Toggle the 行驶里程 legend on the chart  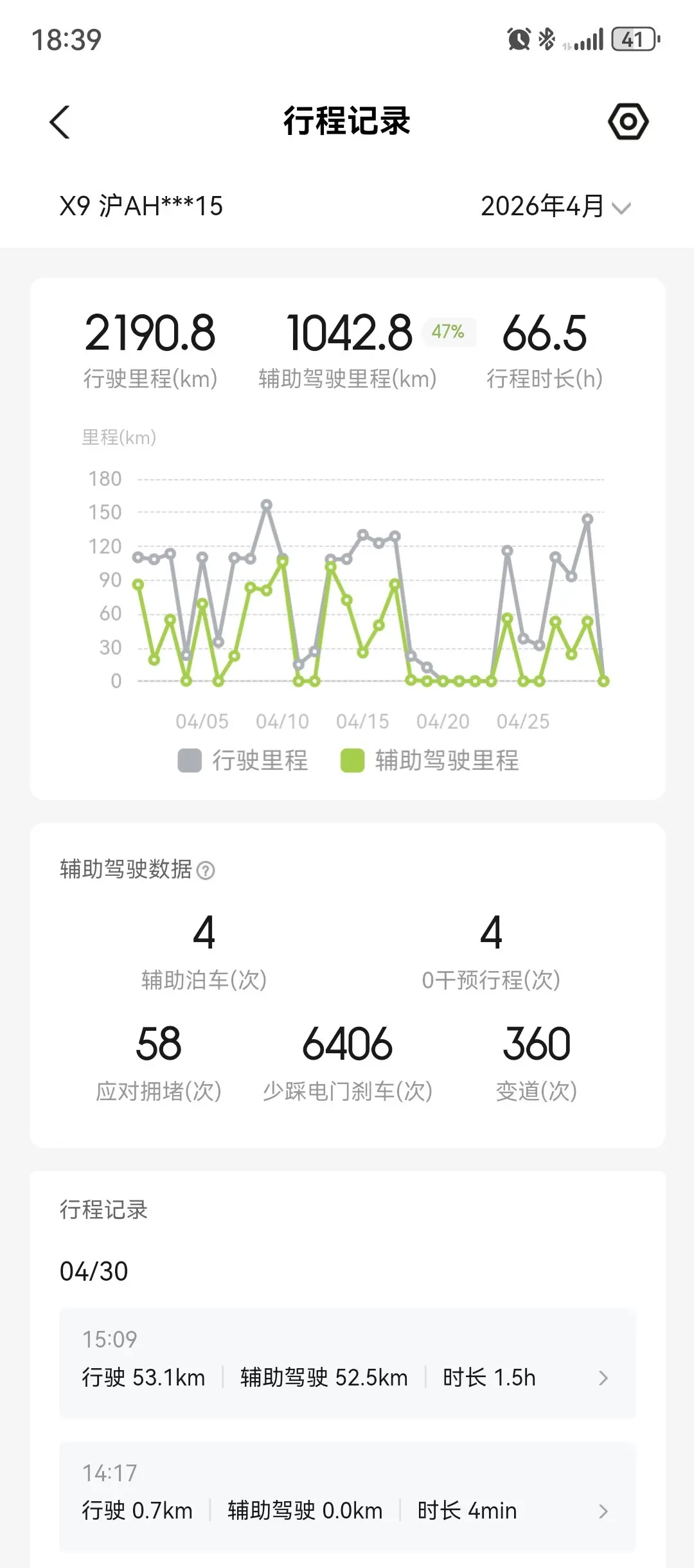tap(242, 760)
